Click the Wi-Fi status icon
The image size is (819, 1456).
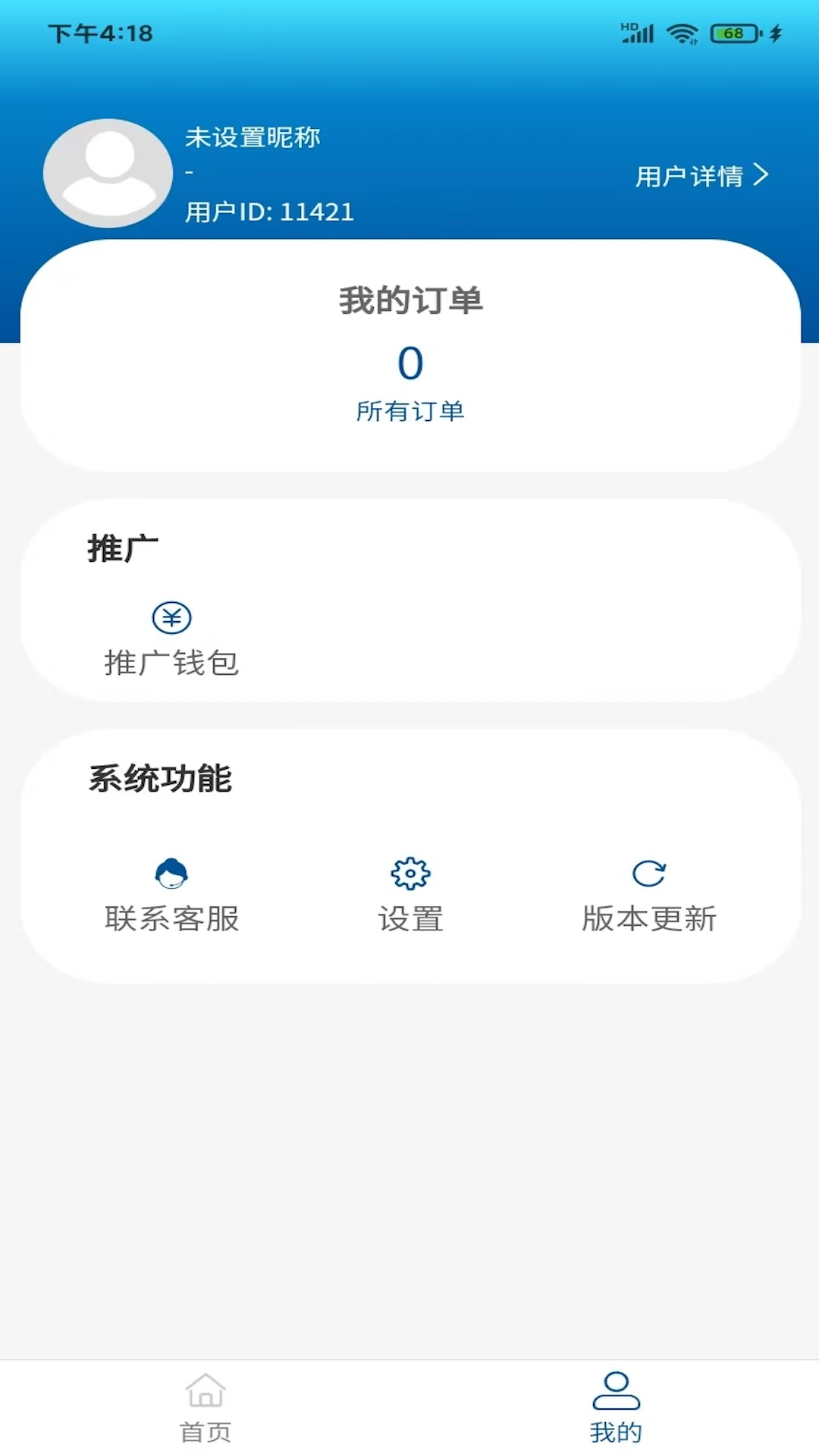[682, 32]
